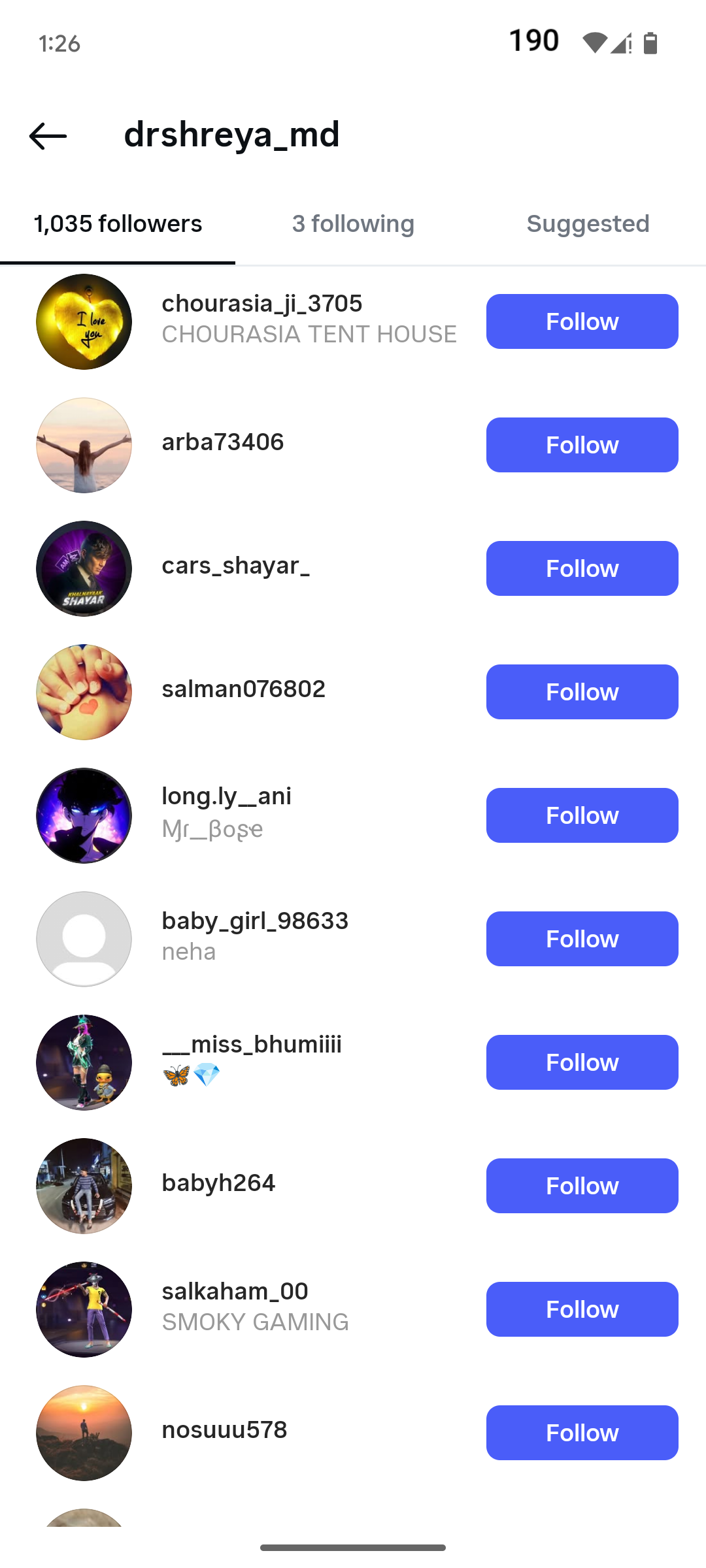The image size is (706, 1568).
Task: Follow arba73406
Action: [x=582, y=445]
